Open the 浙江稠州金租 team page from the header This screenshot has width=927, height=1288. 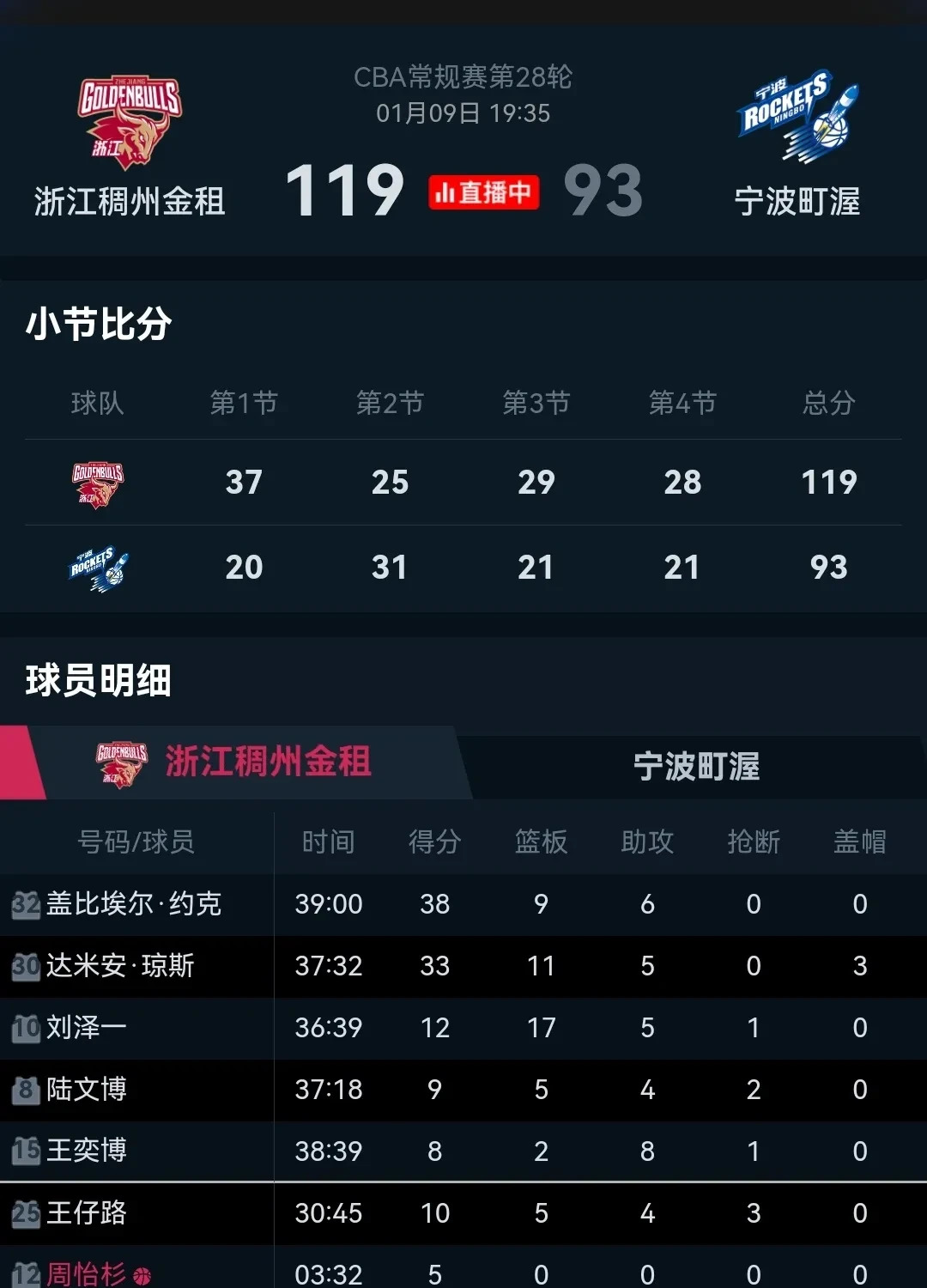(130, 146)
